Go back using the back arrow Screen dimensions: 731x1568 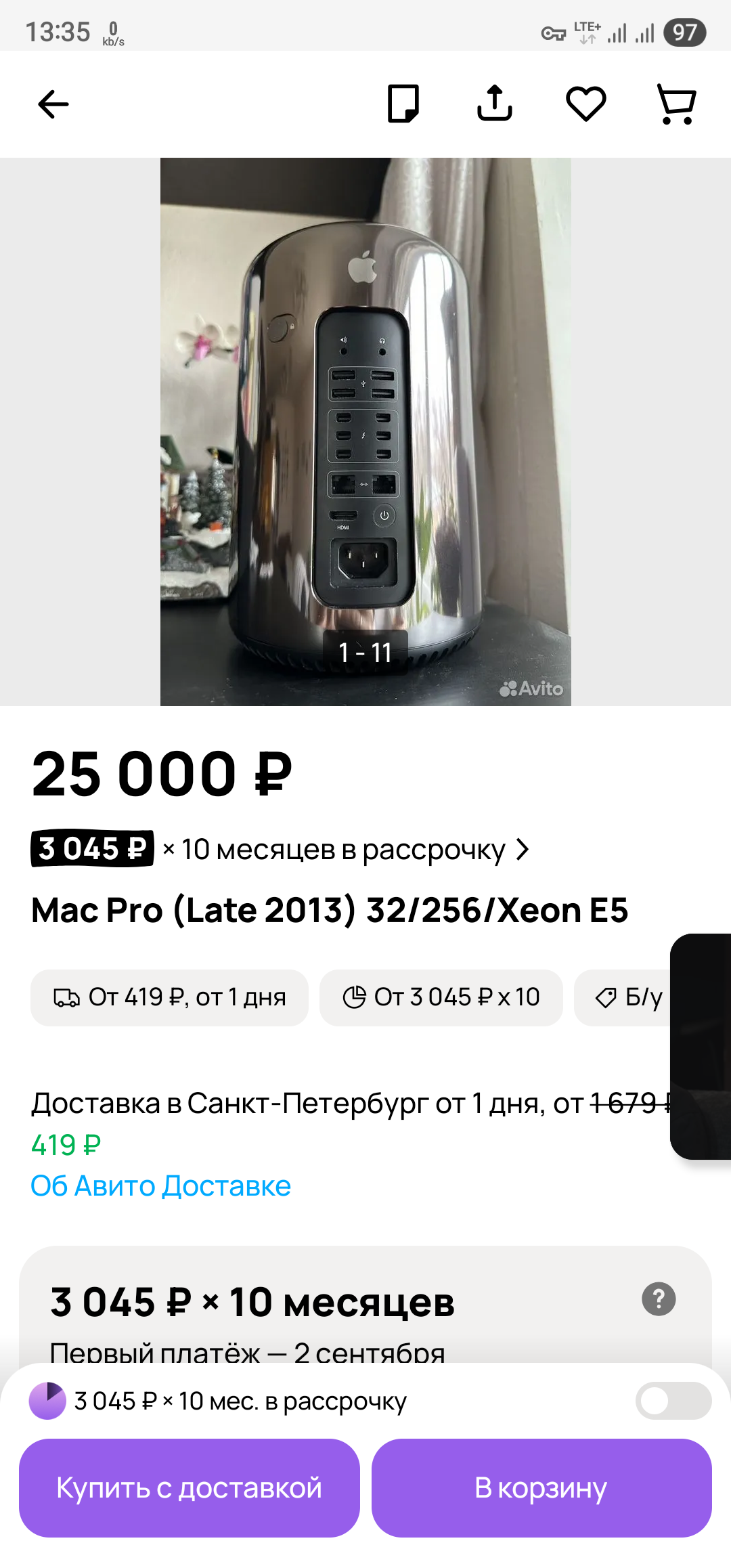(53, 104)
